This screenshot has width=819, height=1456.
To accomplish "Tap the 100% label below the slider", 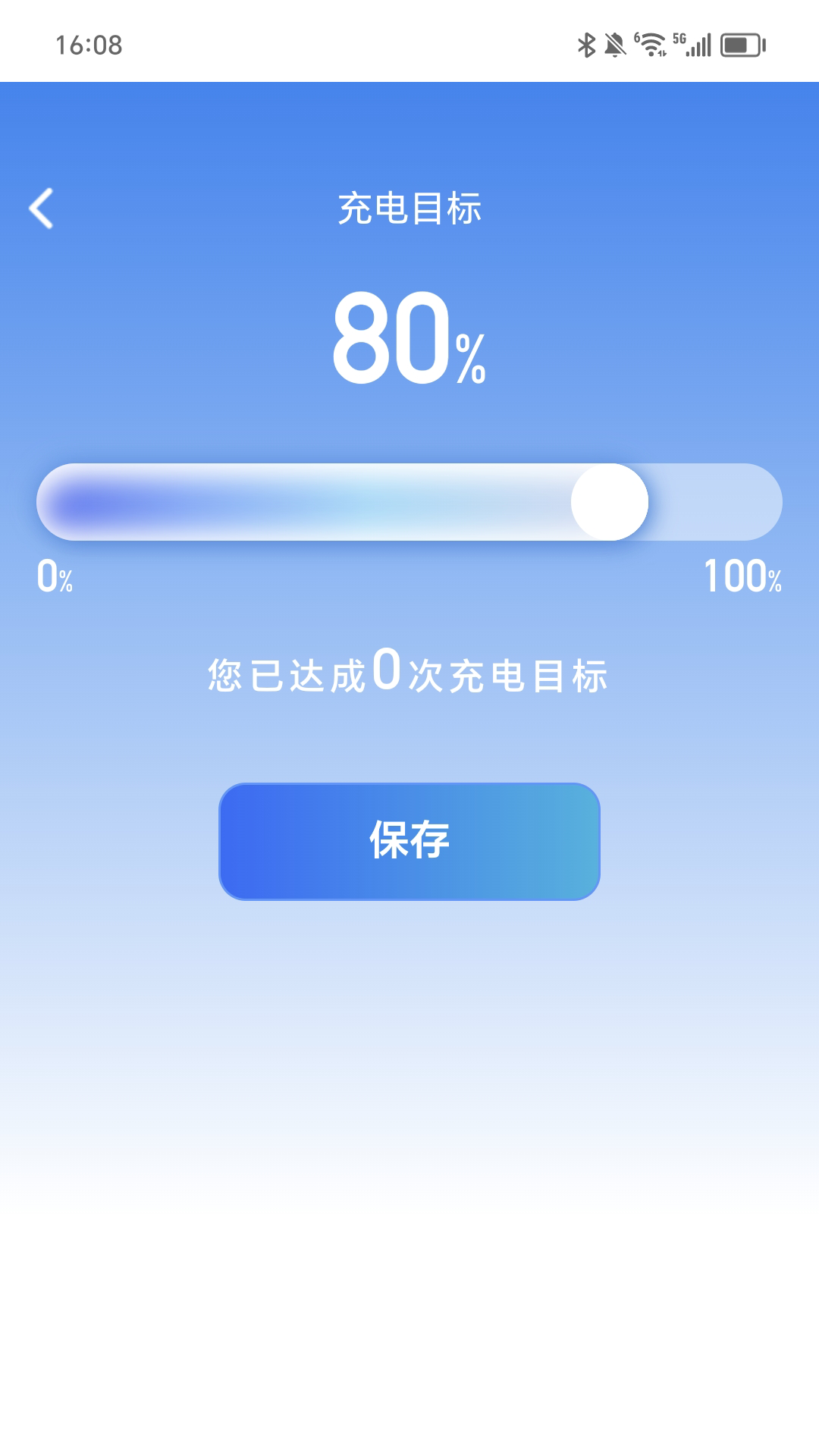I will click(x=742, y=578).
